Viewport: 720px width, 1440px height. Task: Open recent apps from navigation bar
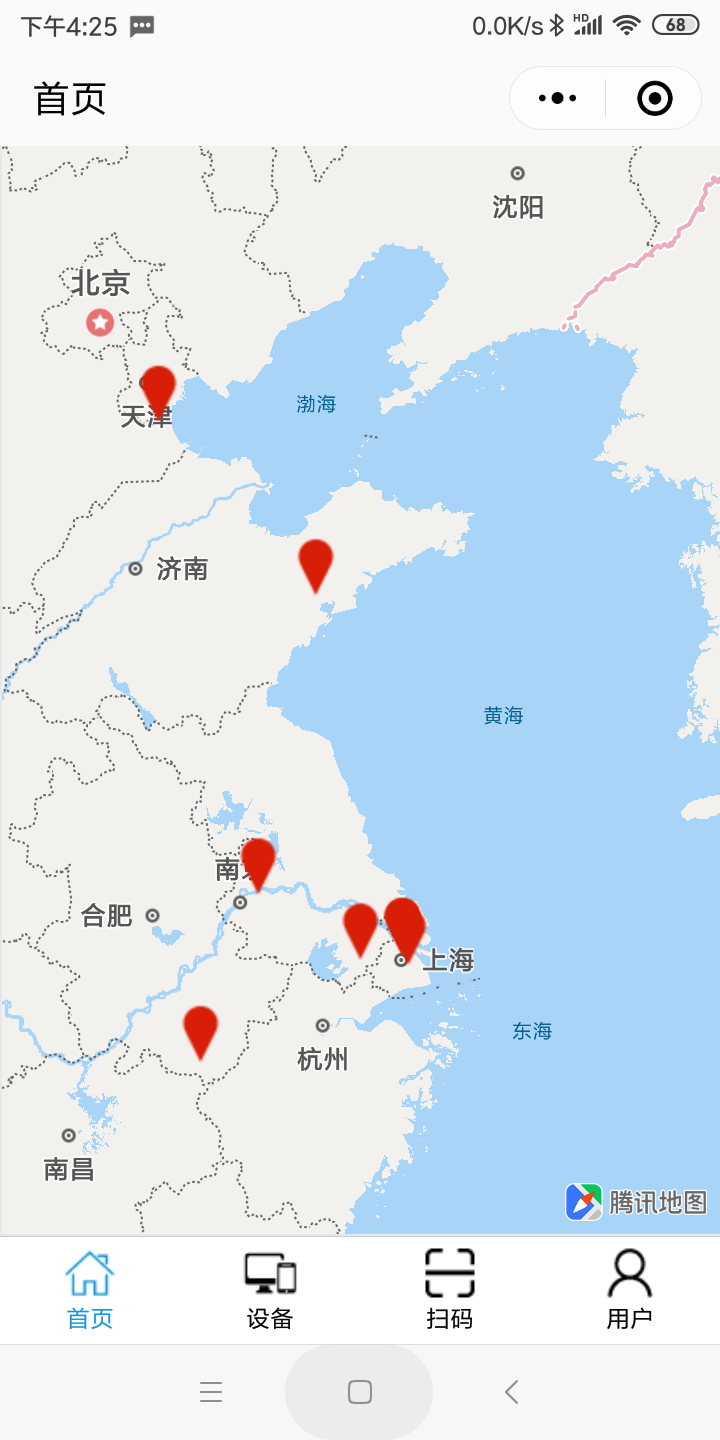click(x=210, y=1392)
